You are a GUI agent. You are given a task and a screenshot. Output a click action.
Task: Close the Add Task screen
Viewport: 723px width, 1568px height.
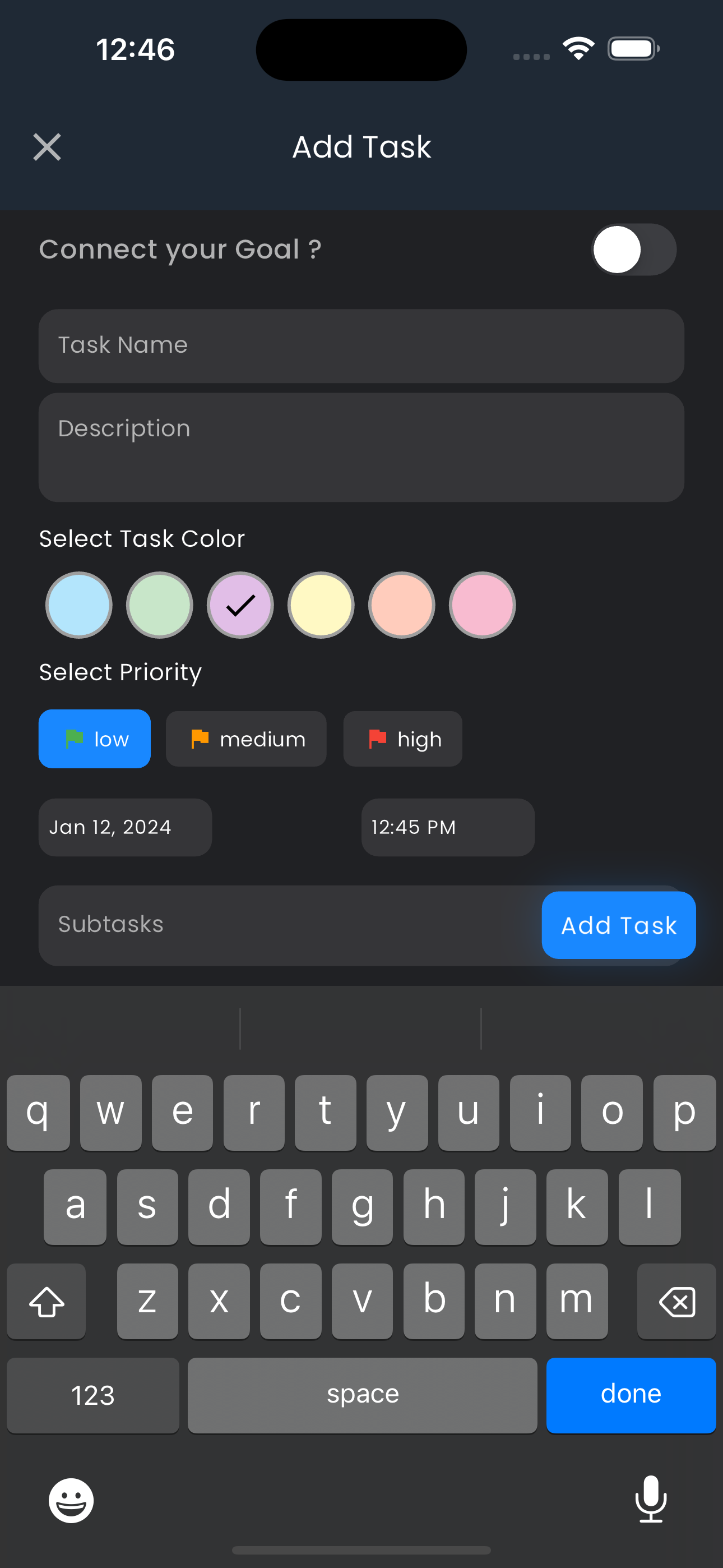pos(47,147)
